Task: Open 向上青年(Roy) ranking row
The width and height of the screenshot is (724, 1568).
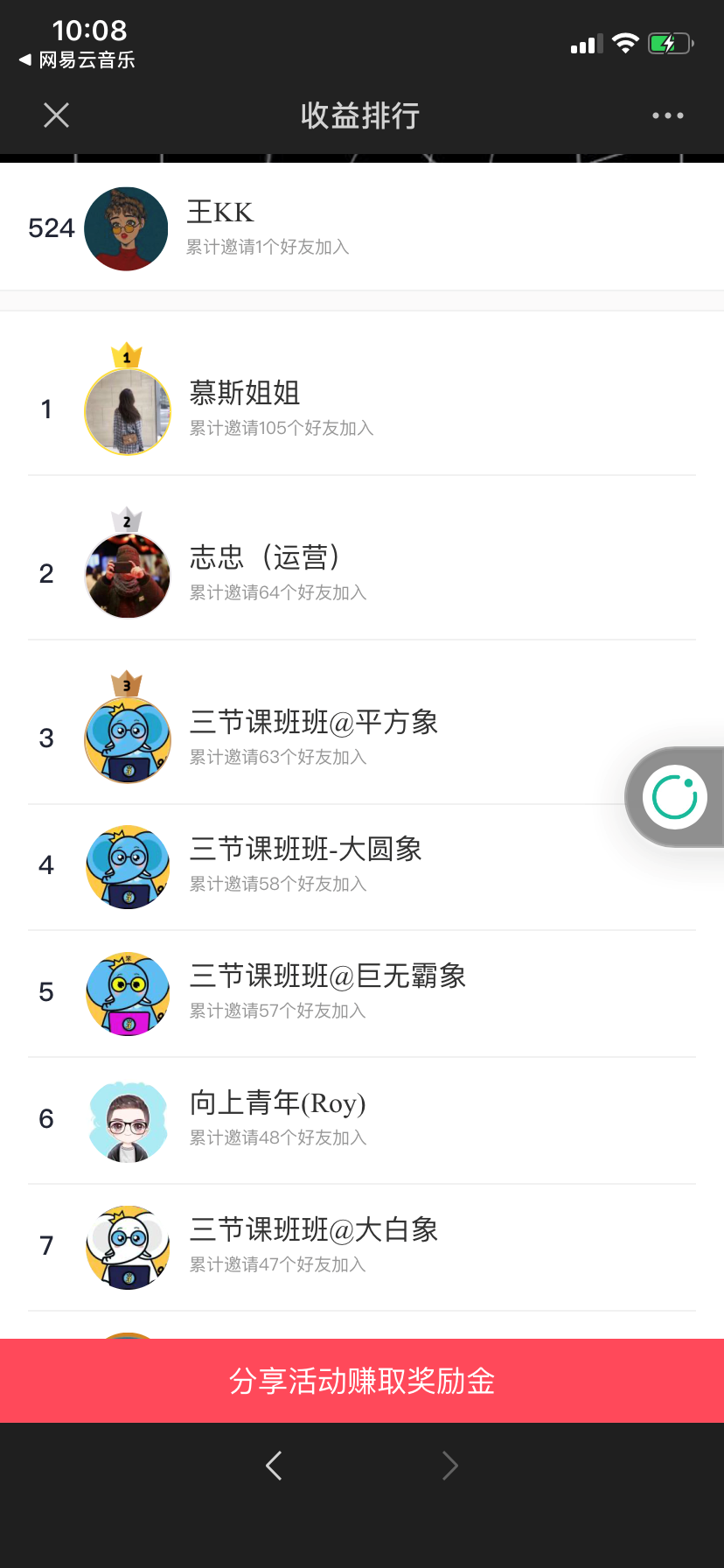Action: tap(362, 1121)
